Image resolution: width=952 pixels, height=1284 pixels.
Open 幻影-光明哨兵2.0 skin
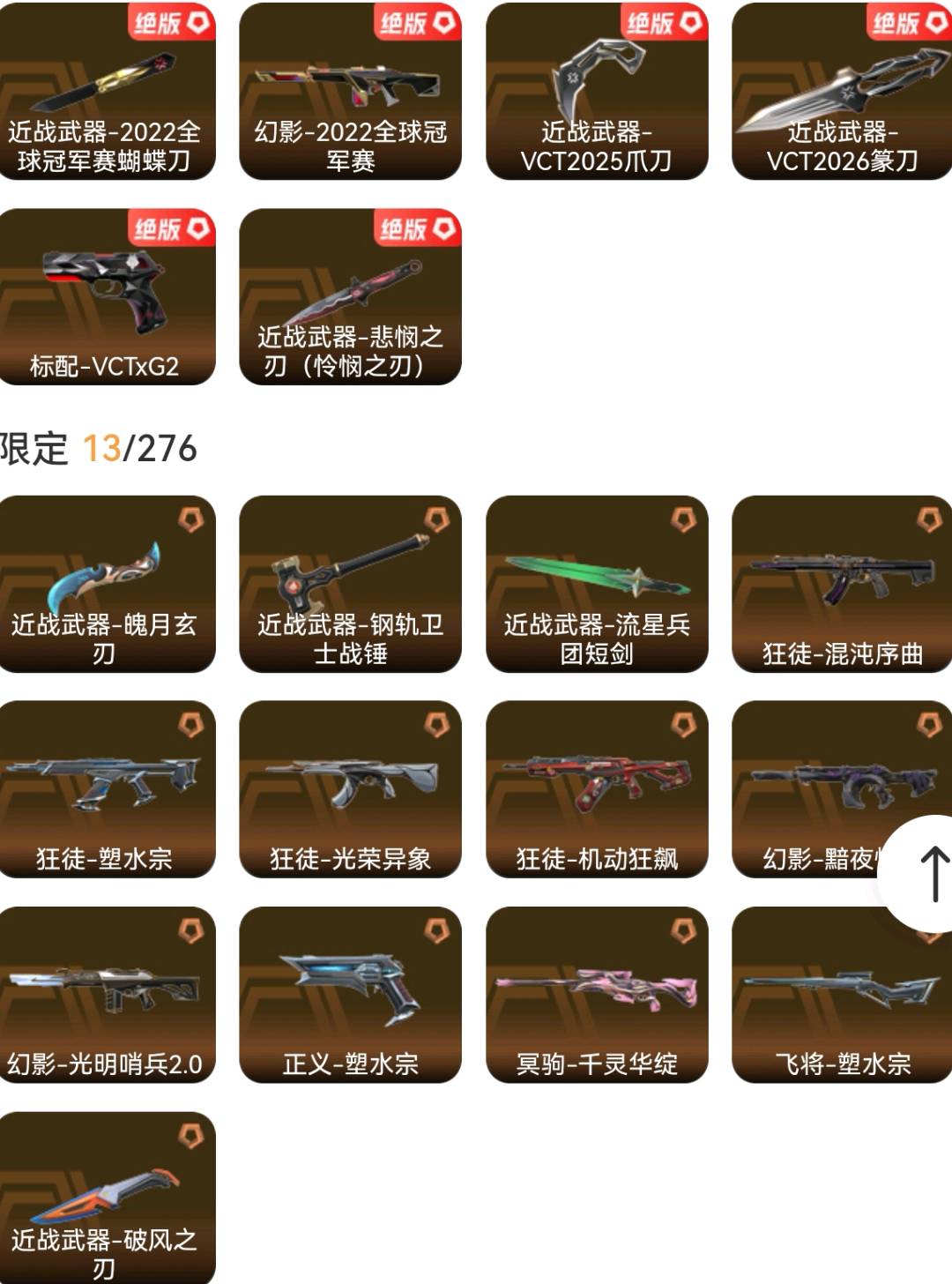click(106, 995)
